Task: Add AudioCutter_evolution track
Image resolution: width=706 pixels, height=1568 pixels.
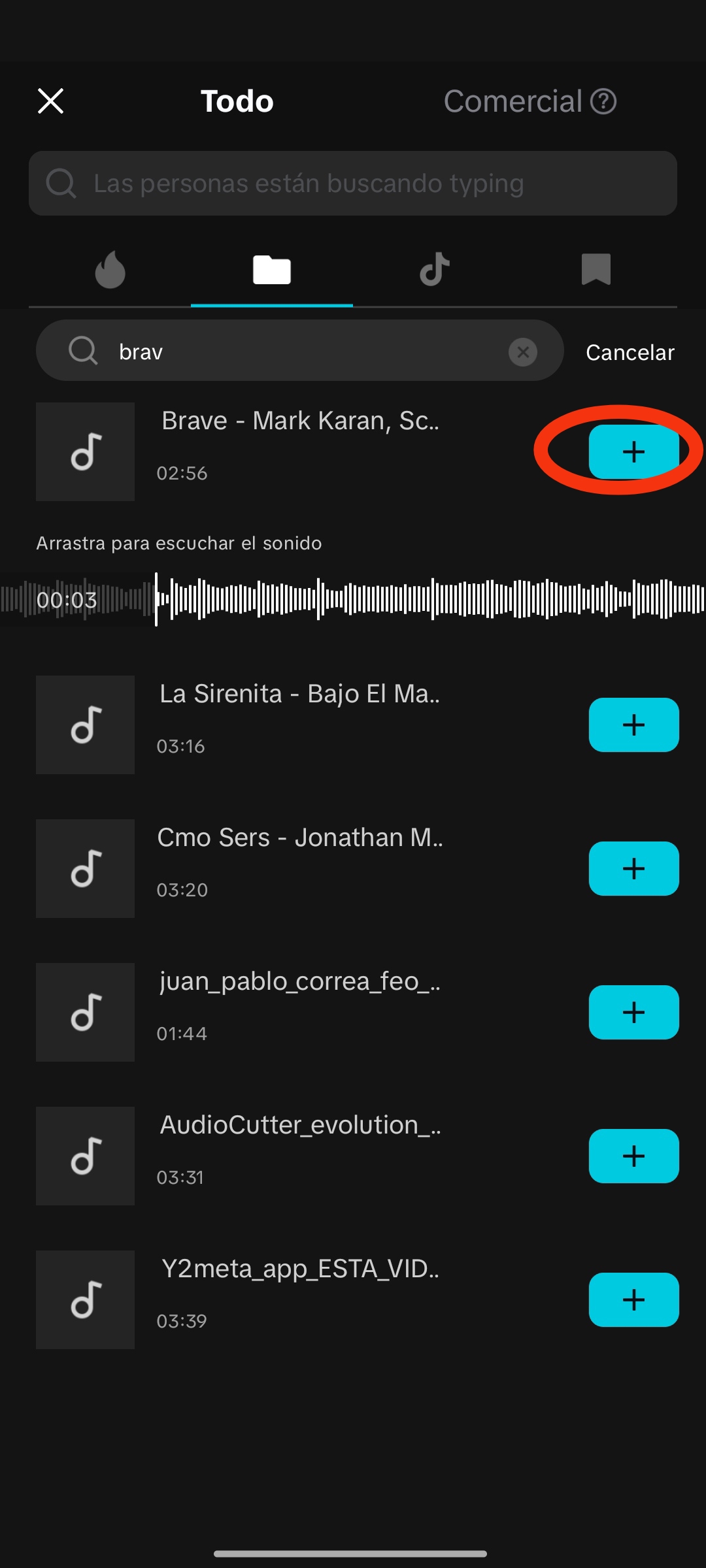Action: pyautogui.click(x=633, y=1156)
